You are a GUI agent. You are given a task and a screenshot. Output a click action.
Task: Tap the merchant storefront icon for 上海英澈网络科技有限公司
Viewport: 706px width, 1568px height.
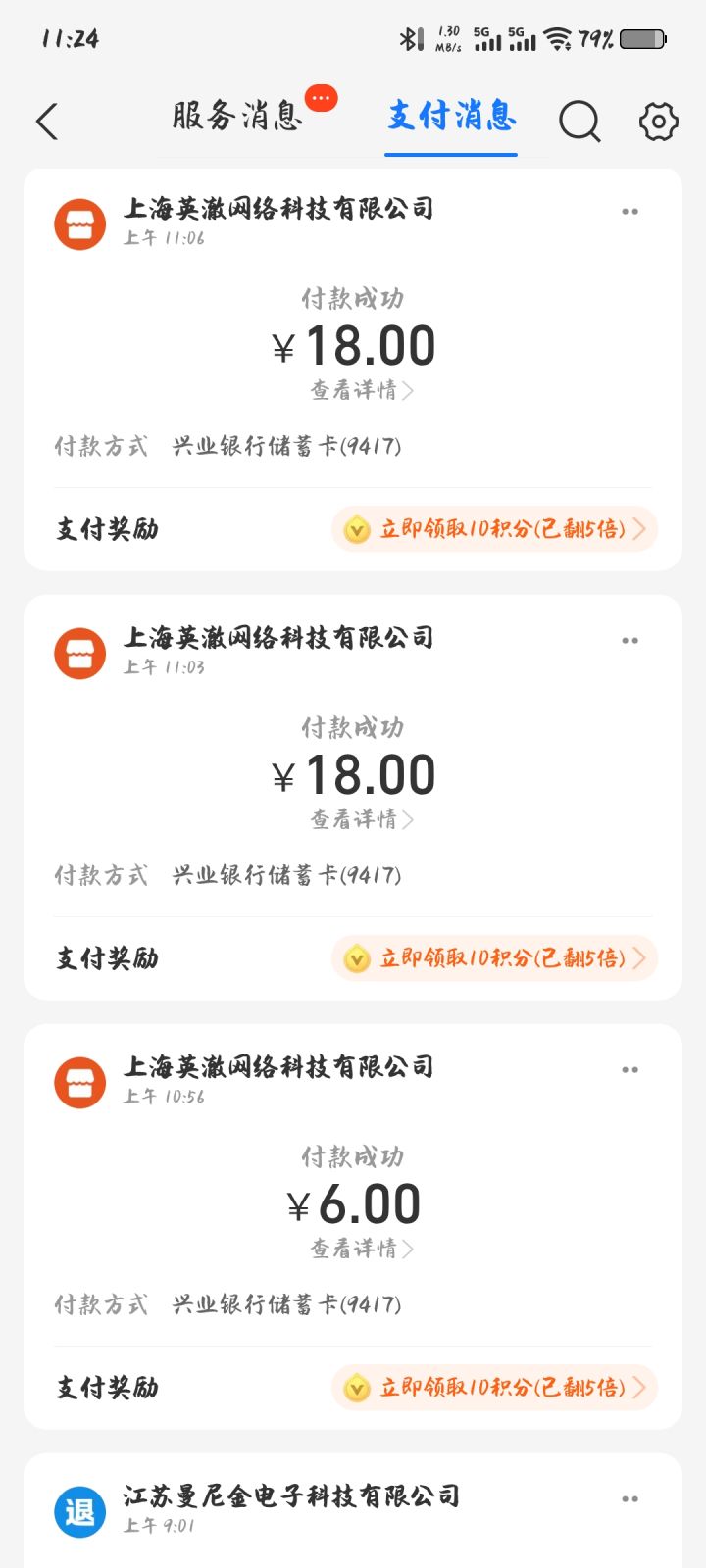tap(78, 223)
